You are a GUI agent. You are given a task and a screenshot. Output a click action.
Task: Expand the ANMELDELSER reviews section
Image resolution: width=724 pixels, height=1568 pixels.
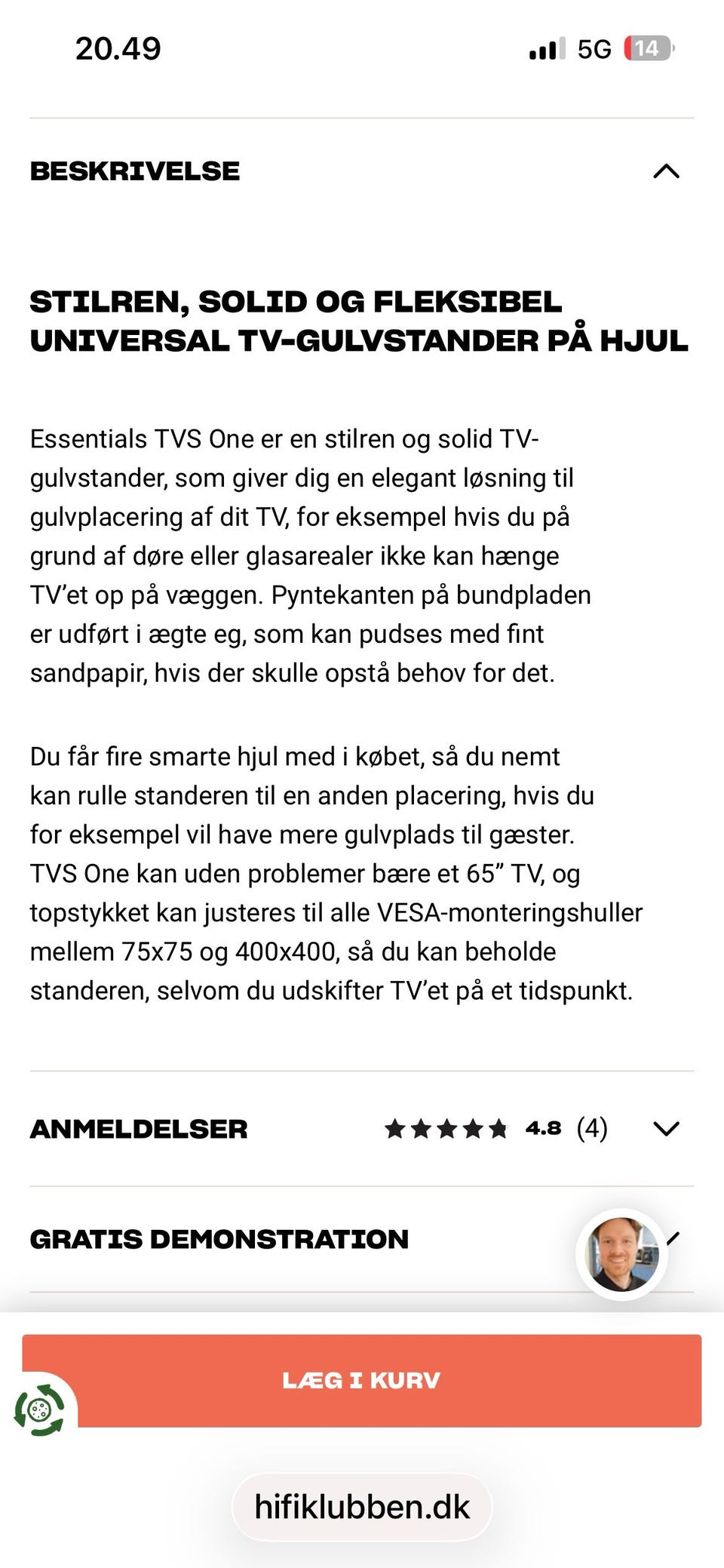664,1130
